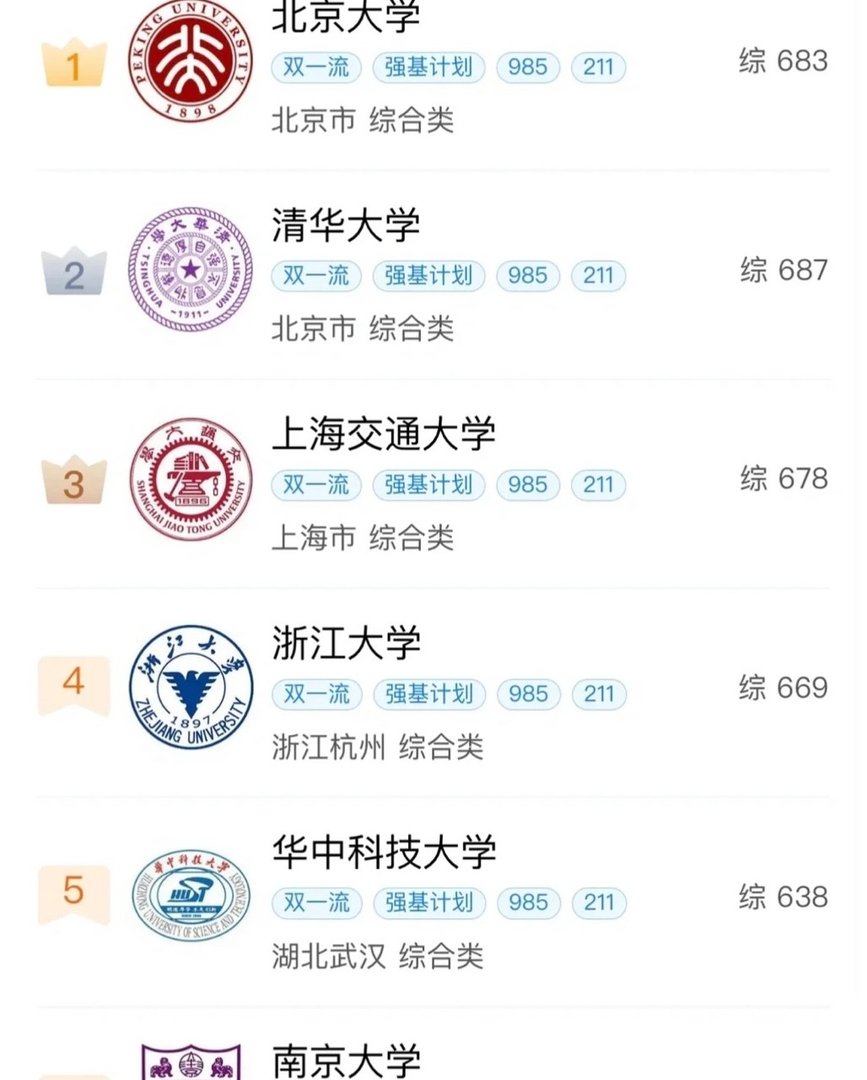Select the 985 tag under 清华大学
This screenshot has height=1080, width=867.
pyautogui.click(x=527, y=276)
